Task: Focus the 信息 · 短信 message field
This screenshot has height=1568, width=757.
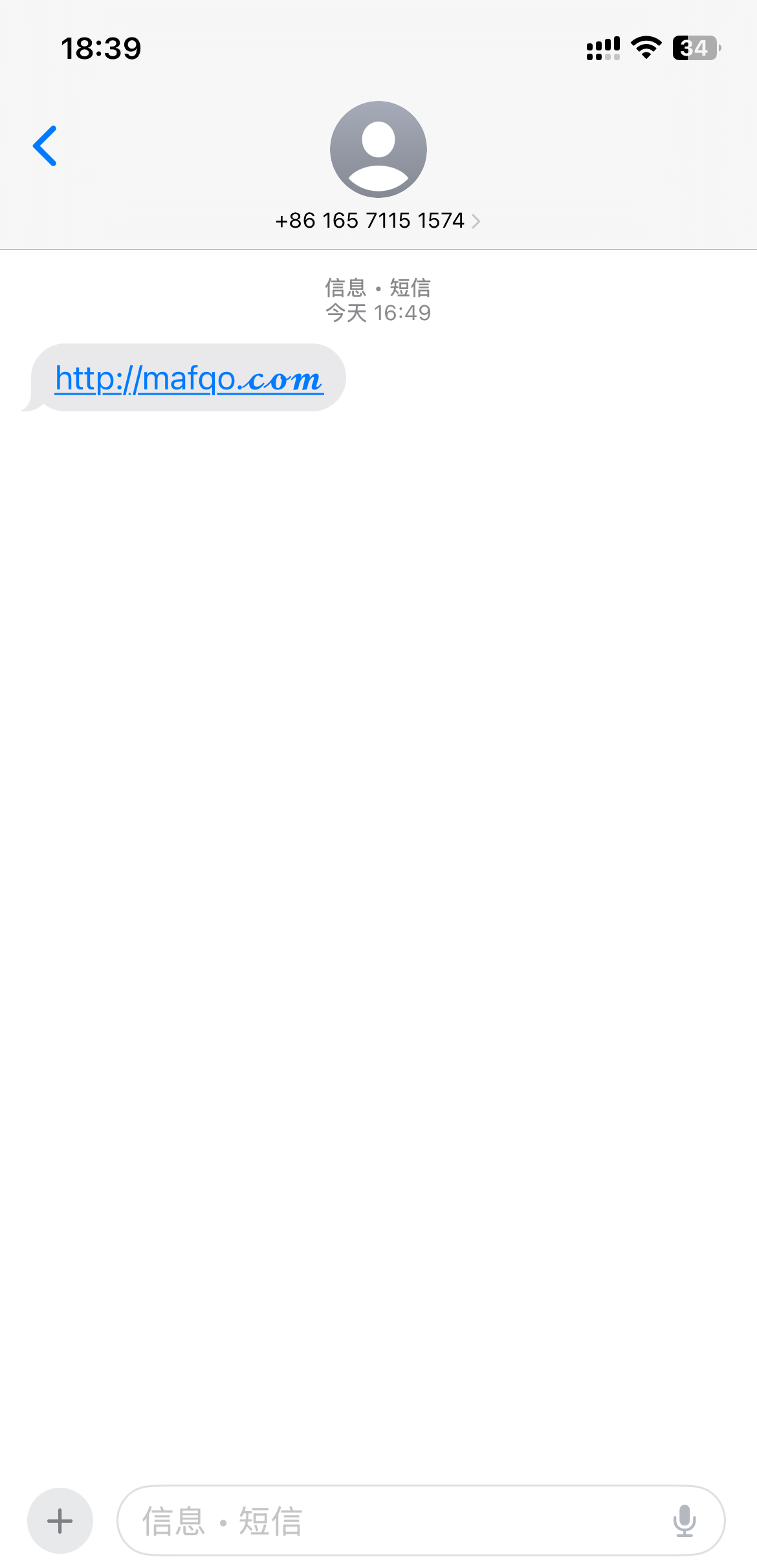Action: click(388, 1521)
